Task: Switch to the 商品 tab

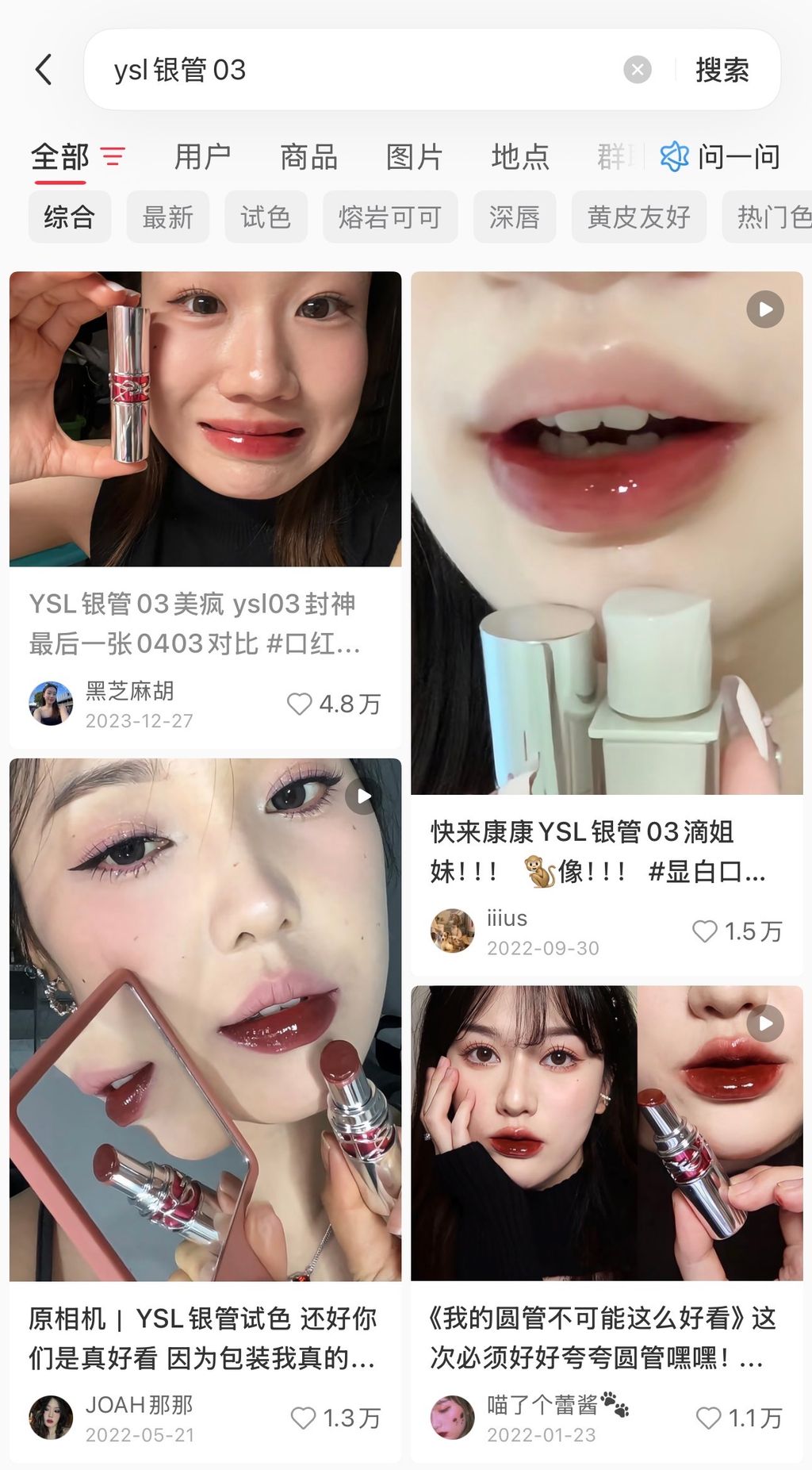Action: point(308,156)
